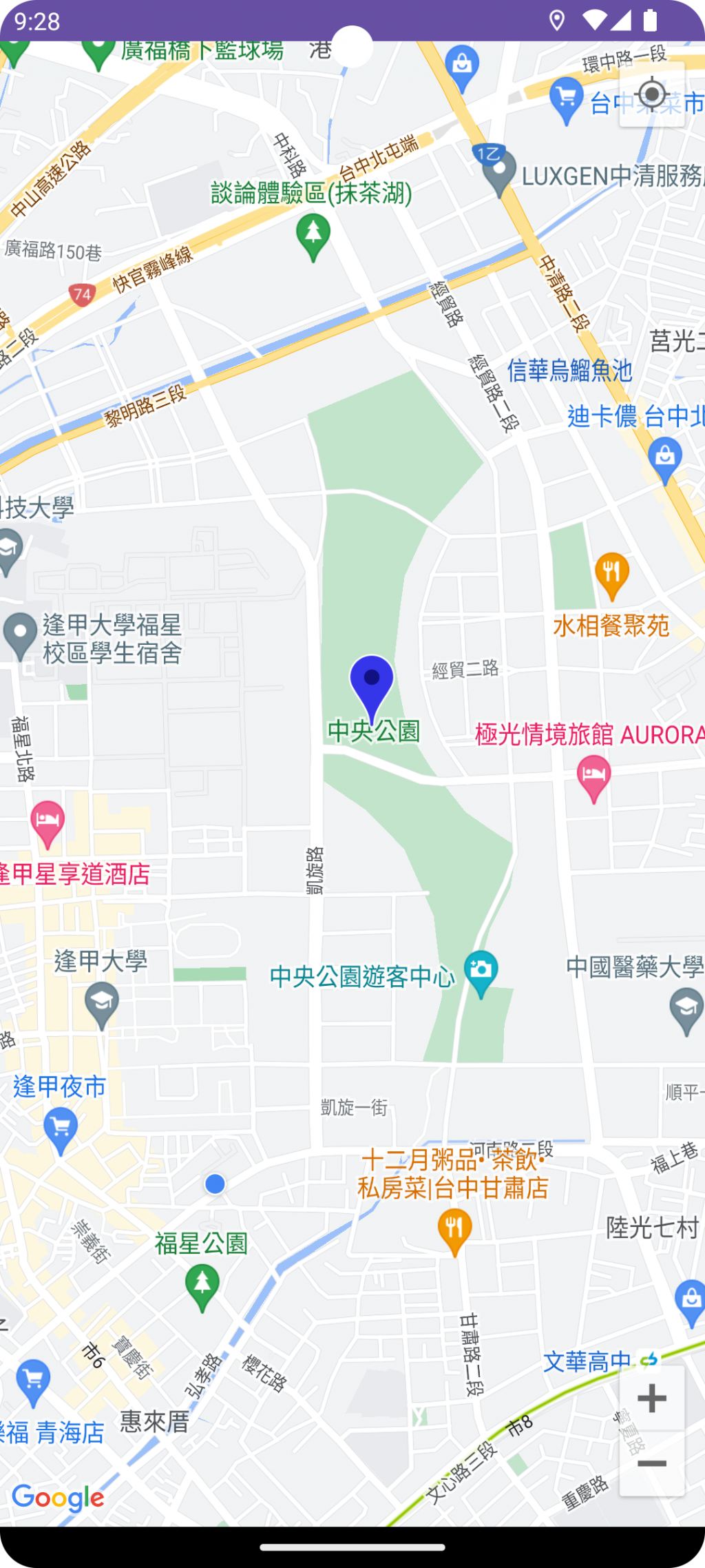Open 迪卡儂 台中北 shopping pin
The width and height of the screenshot is (705, 1568).
coord(664,459)
